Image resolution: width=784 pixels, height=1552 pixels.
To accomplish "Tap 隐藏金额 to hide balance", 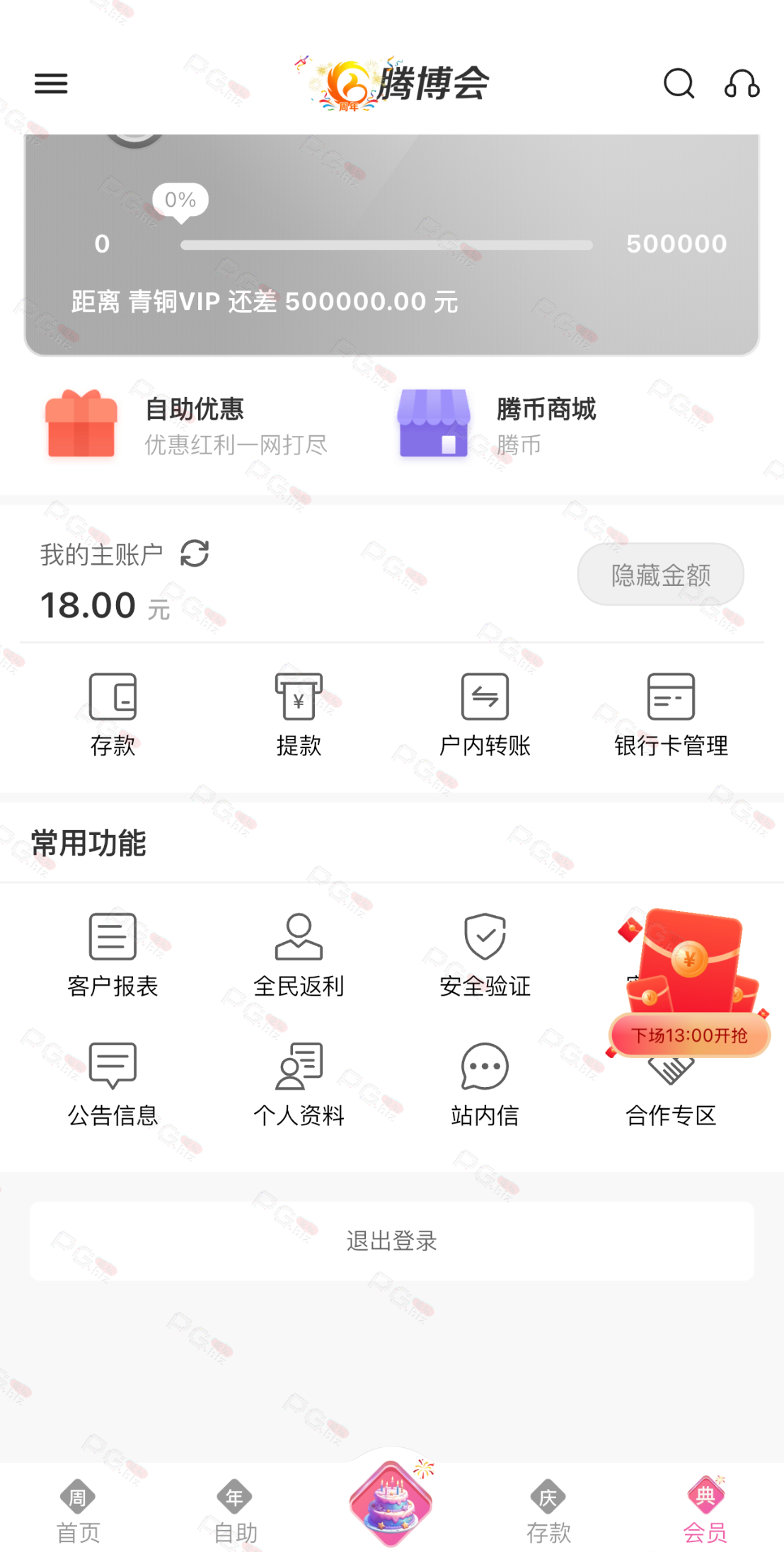I will click(660, 575).
